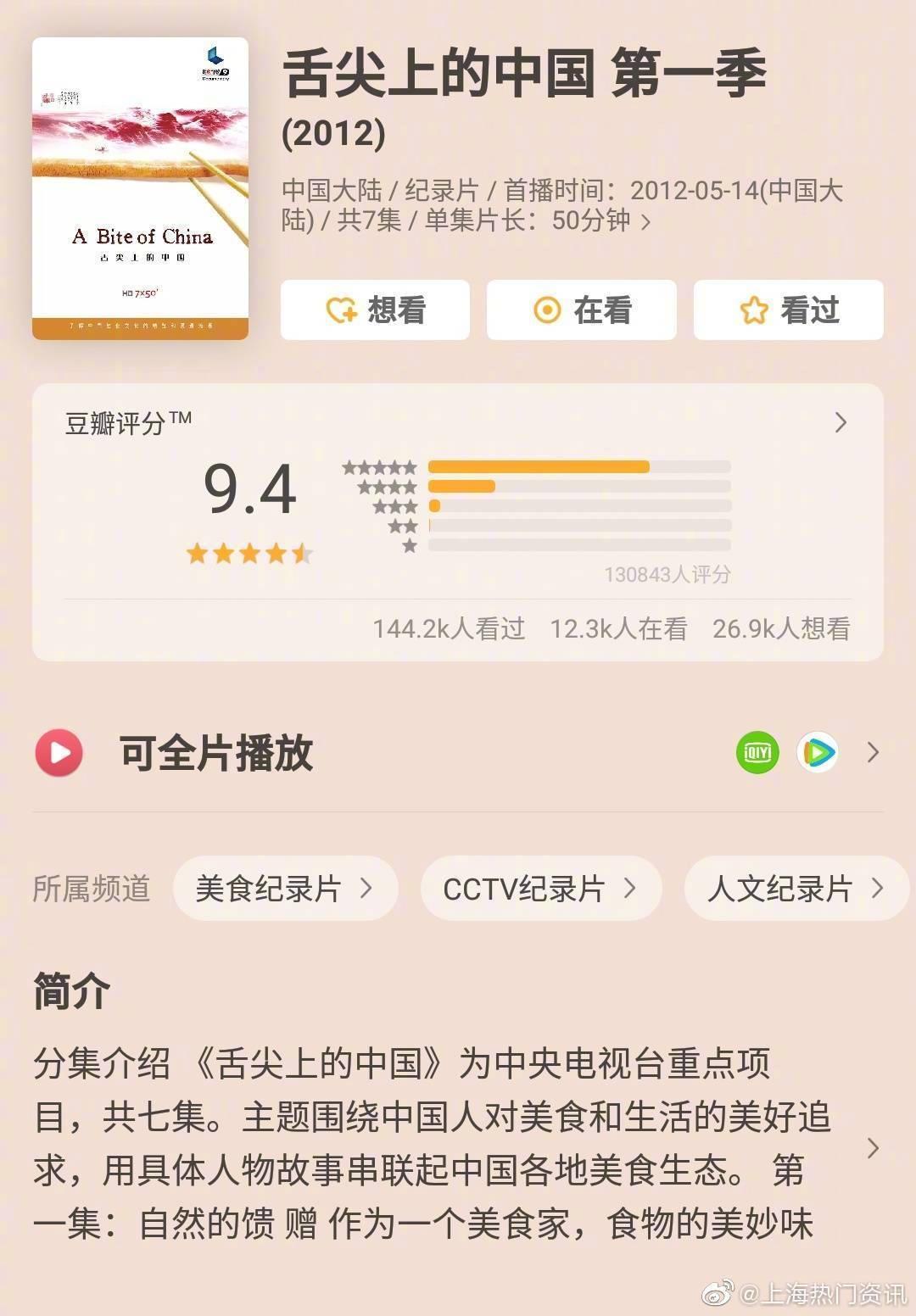This screenshot has height=1316, width=916.
Task: Mark the show as 看过
Action: (x=788, y=310)
